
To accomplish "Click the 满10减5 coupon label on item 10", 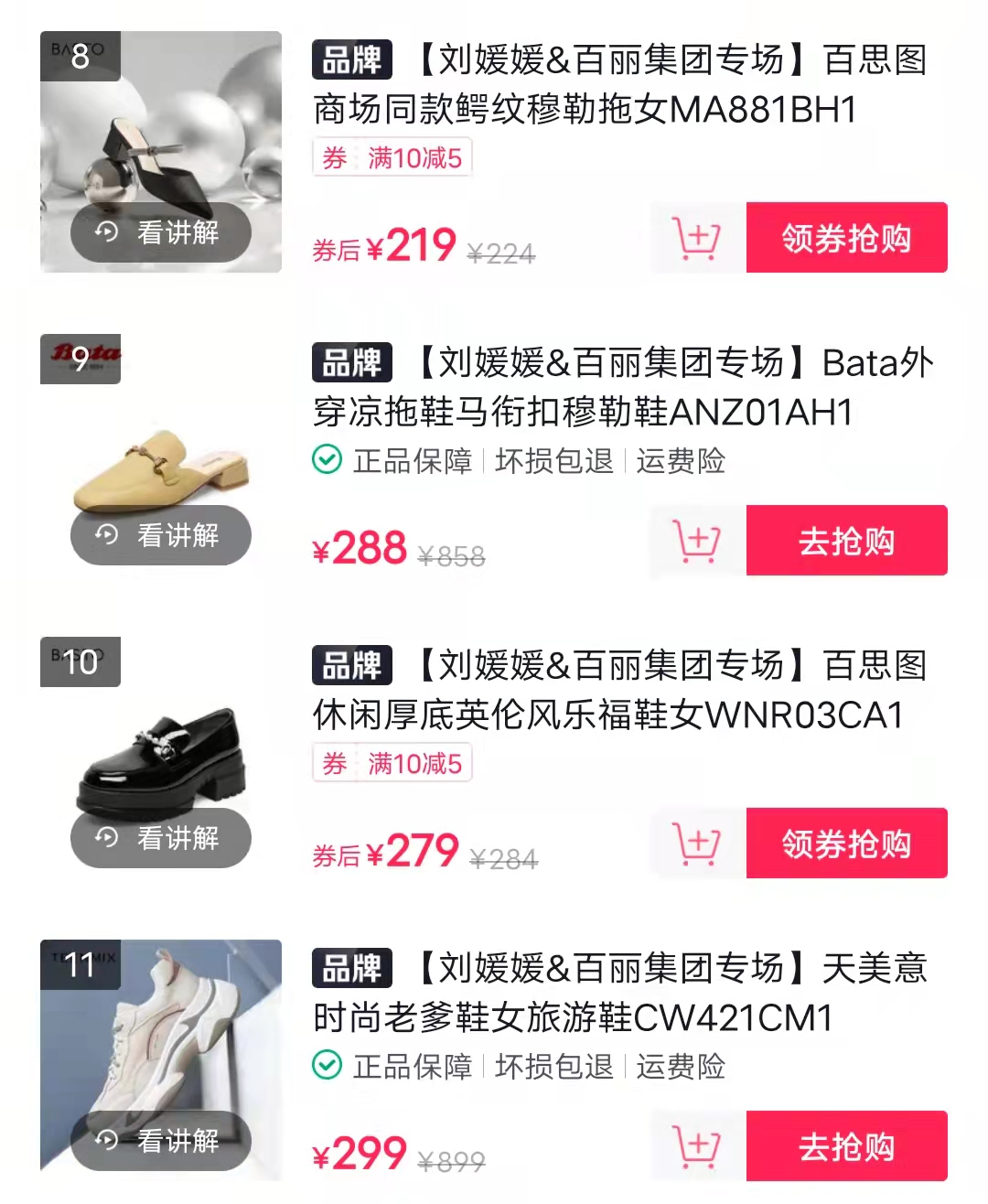I will [413, 763].
